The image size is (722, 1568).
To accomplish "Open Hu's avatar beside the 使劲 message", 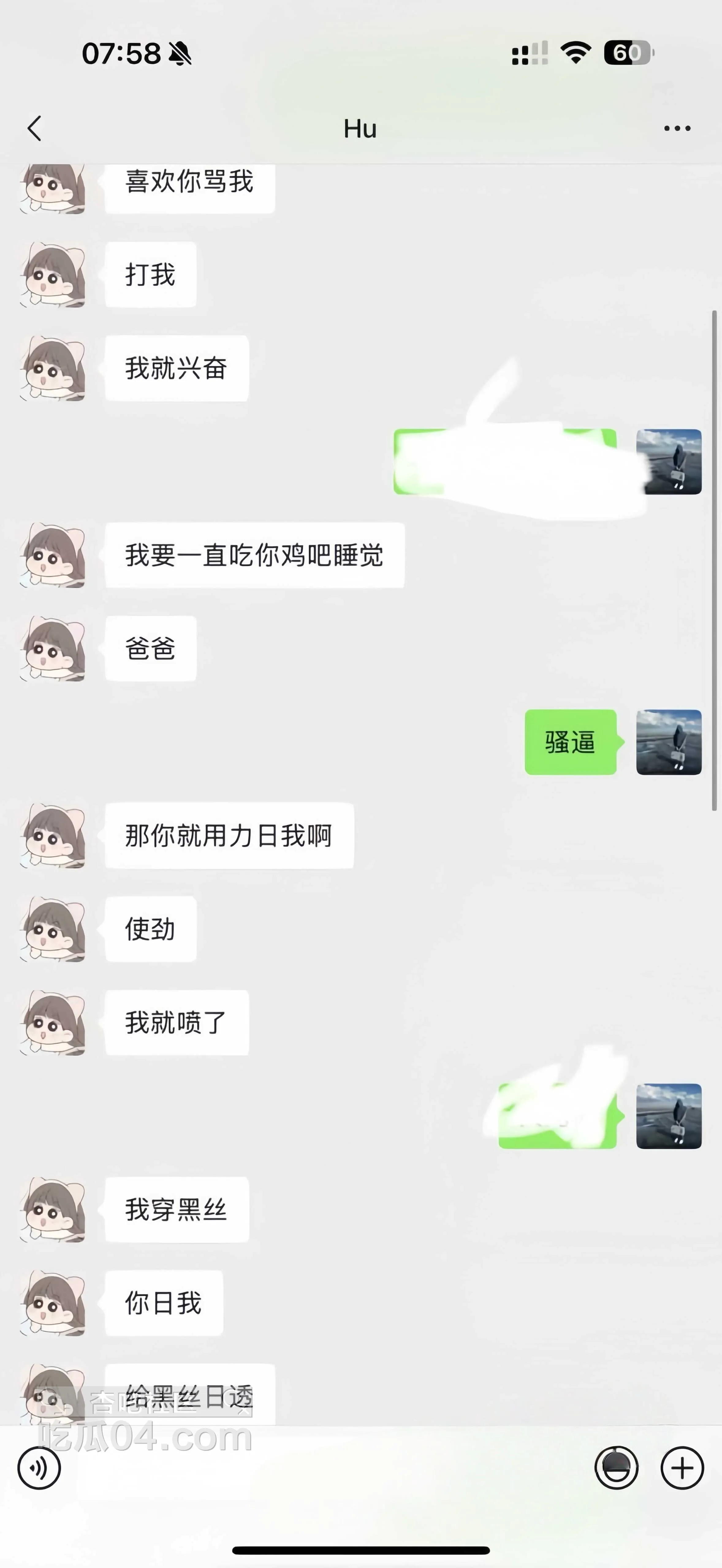I will [x=53, y=929].
